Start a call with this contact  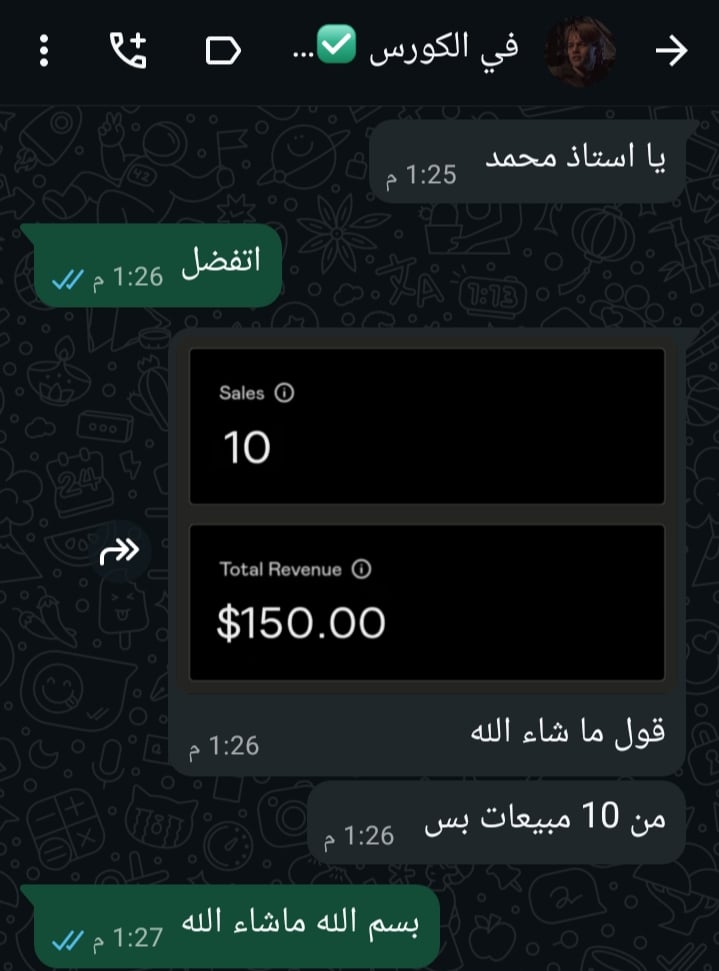(128, 51)
